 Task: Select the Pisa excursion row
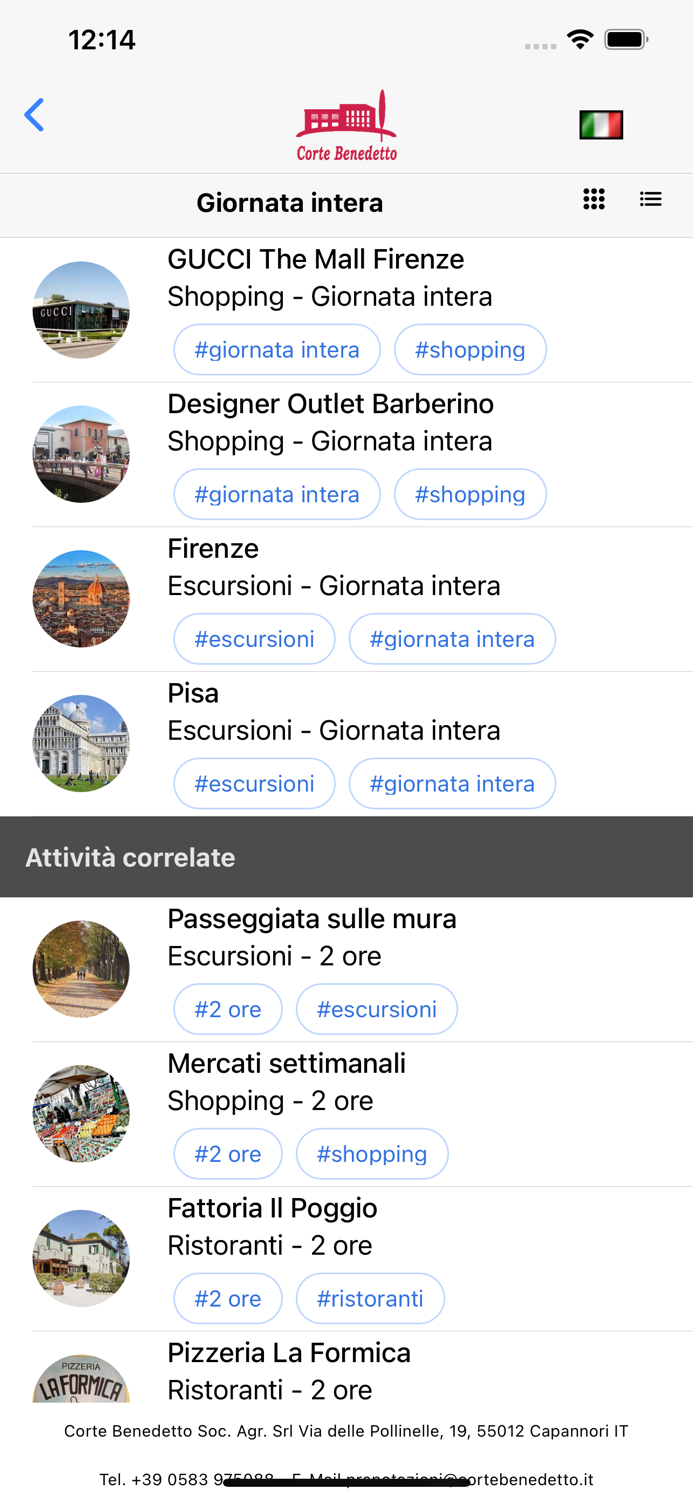(x=193, y=693)
